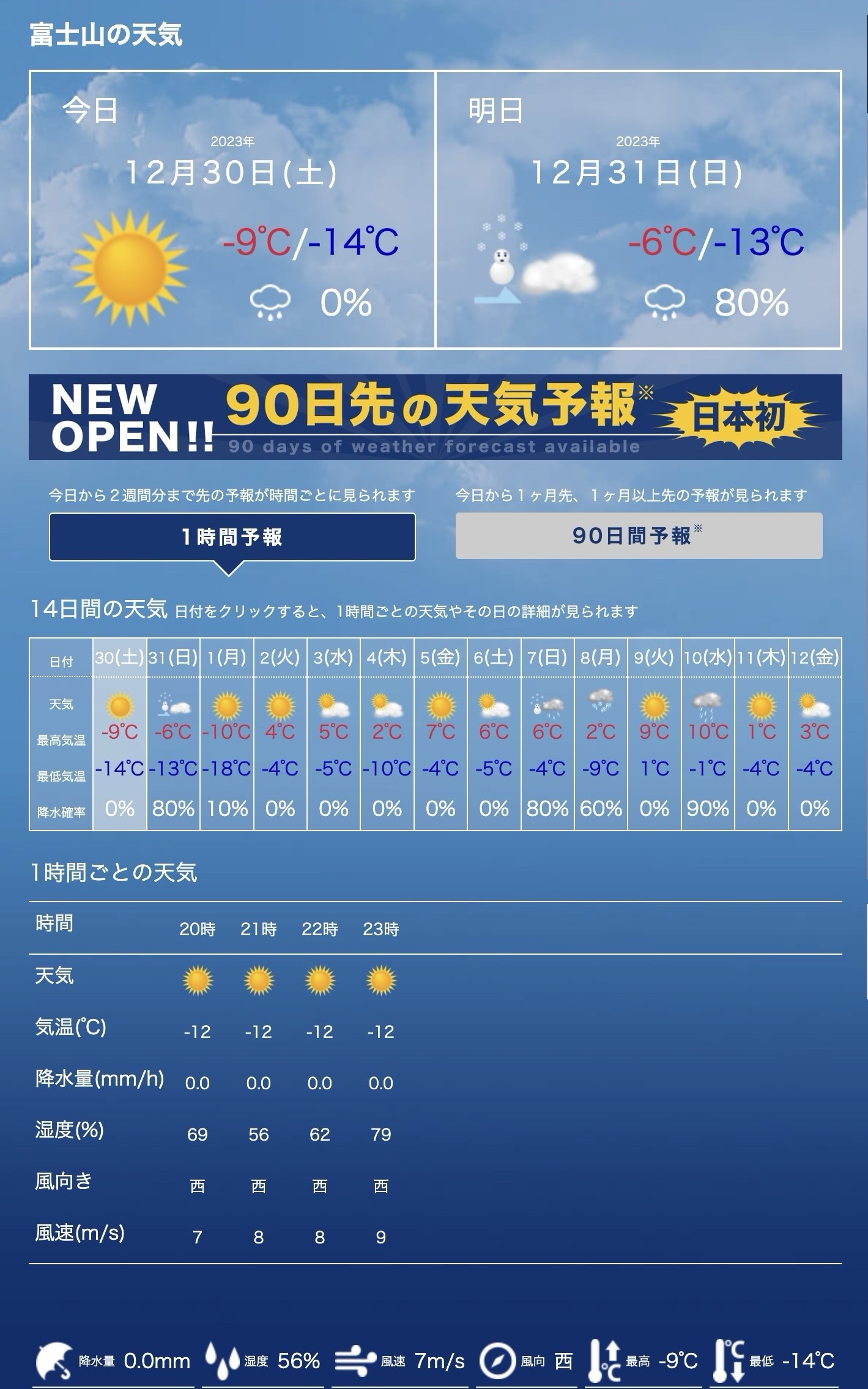868x1389 pixels.
Task: Open the 9(火) forecast details
Action: click(654, 657)
